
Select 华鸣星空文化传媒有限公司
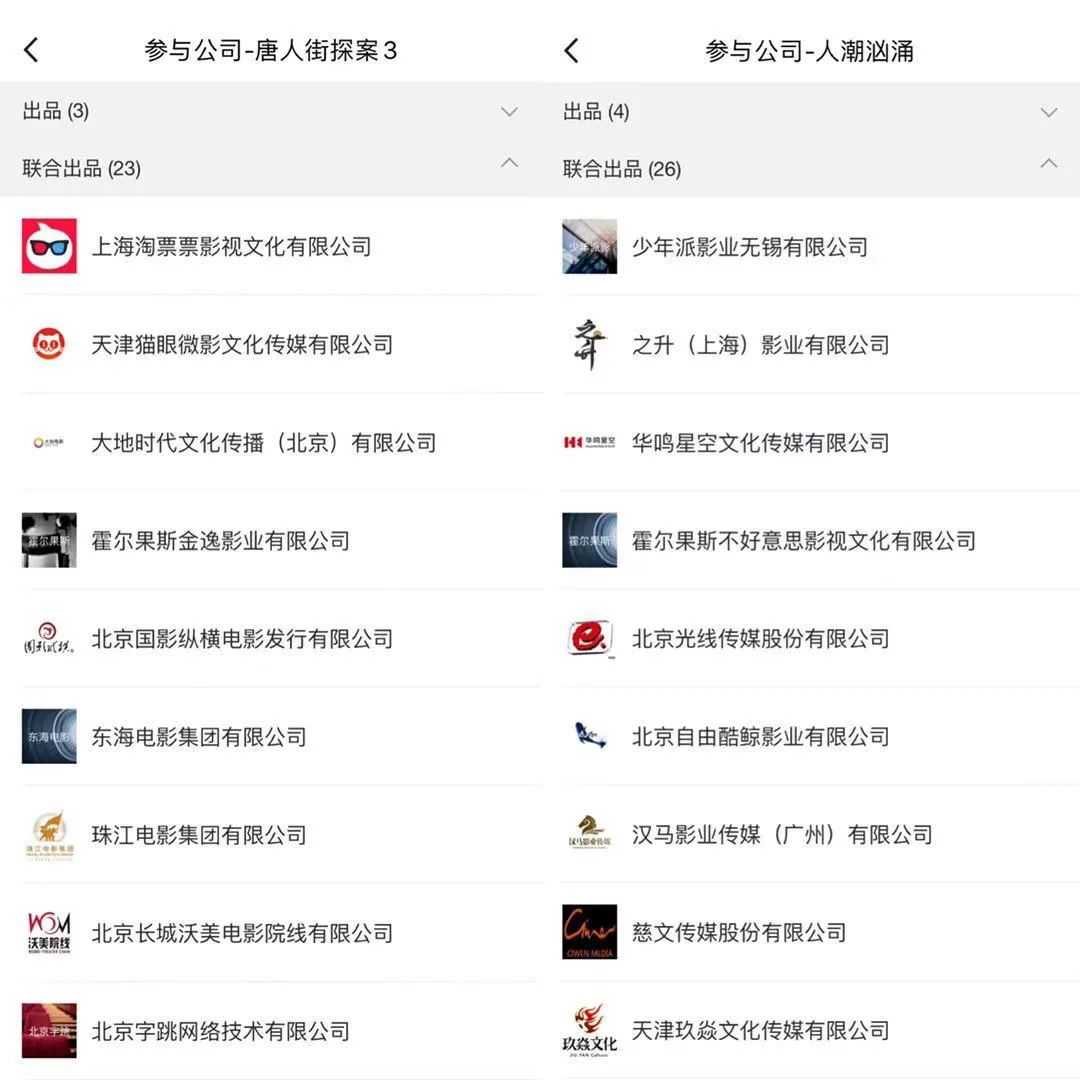click(x=810, y=442)
